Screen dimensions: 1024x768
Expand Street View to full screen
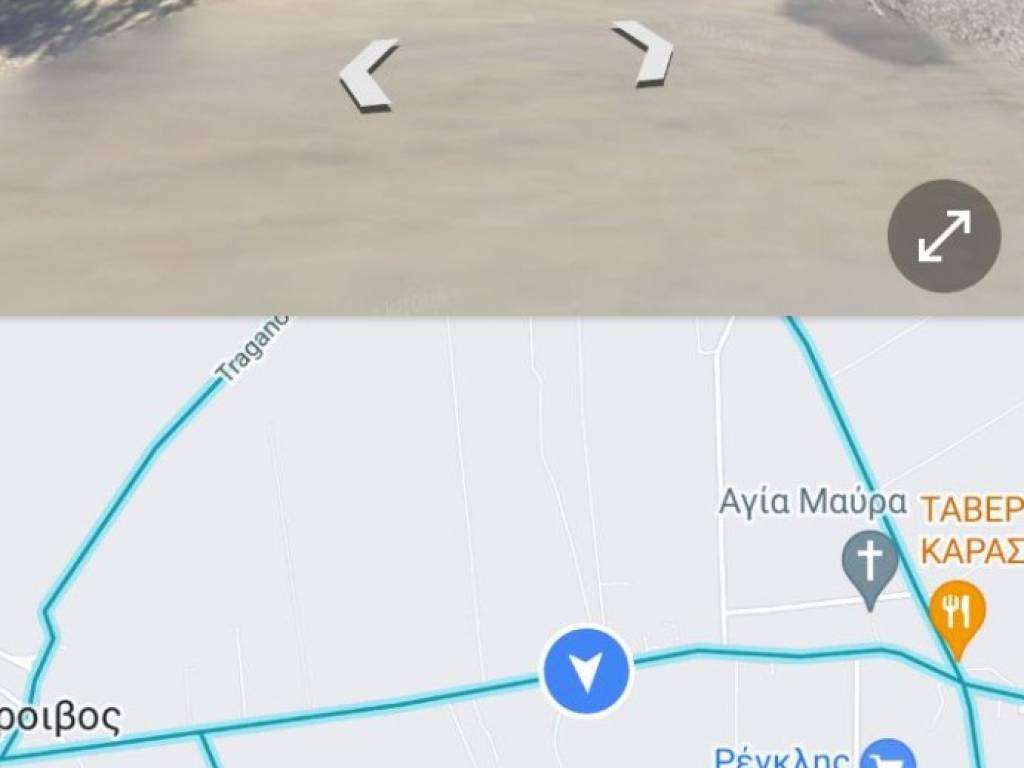pos(943,236)
